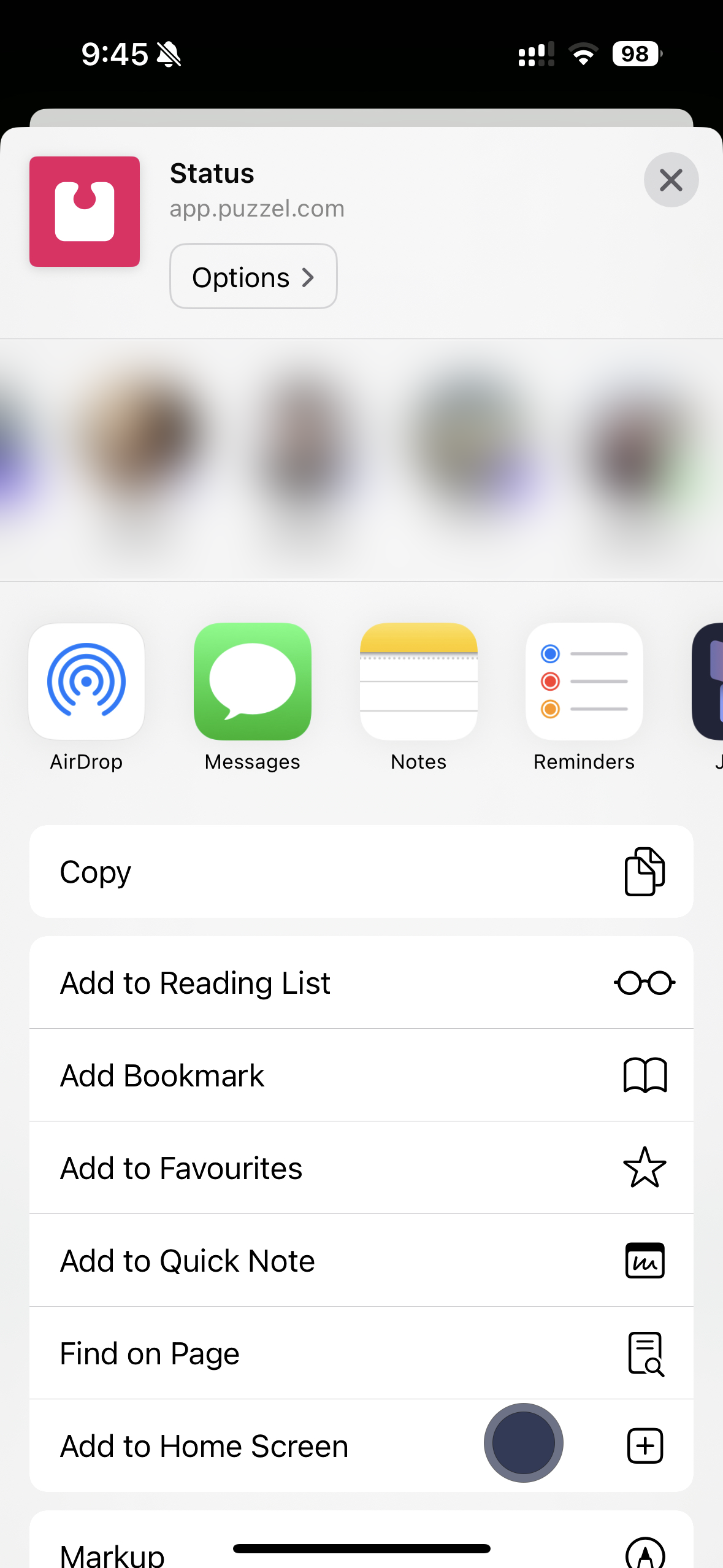Tap the Puzzel Status app icon
Viewport: 723px width, 1568px height.
click(85, 212)
